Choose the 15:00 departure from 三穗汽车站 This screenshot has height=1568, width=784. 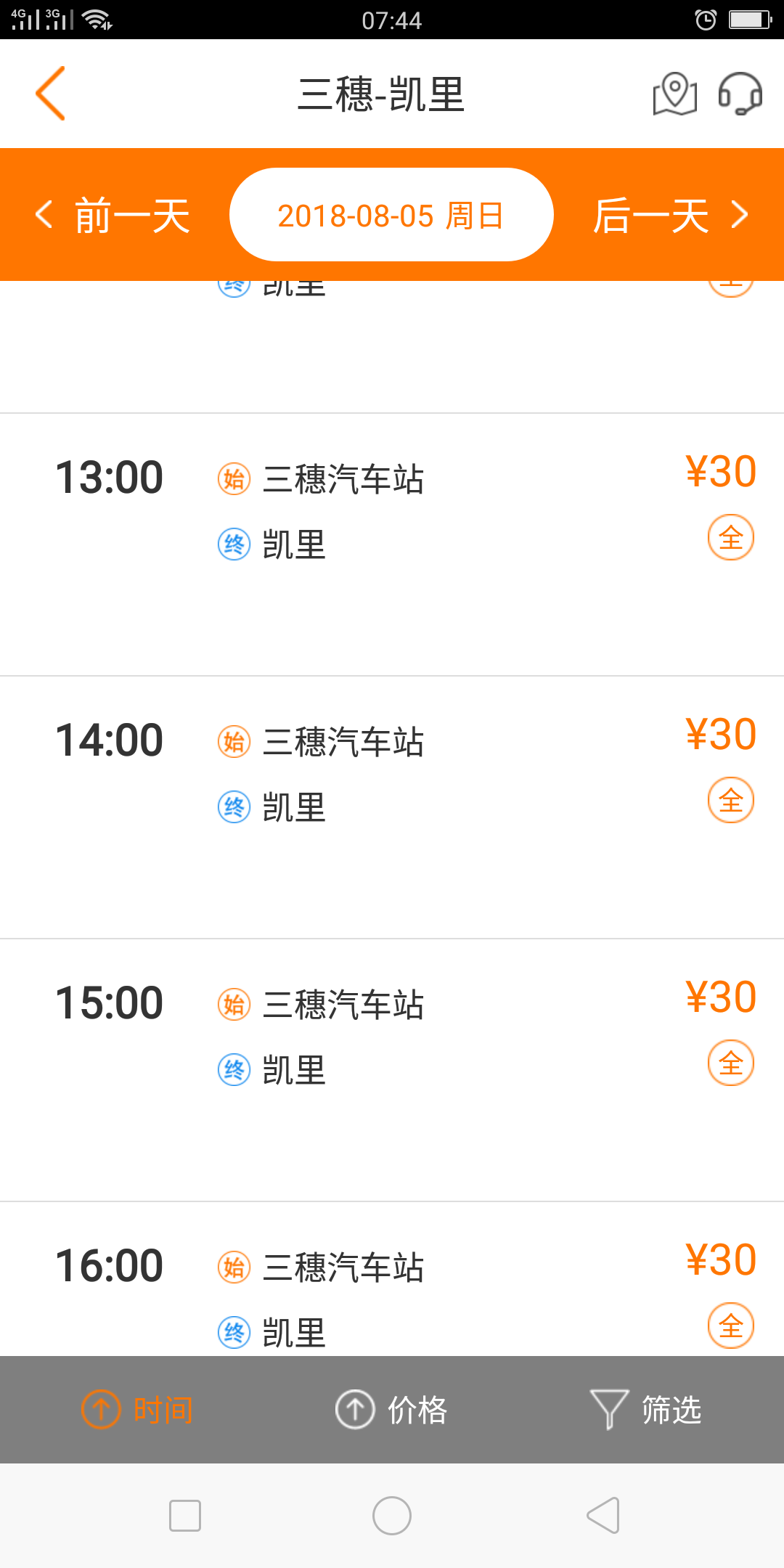(x=392, y=1070)
